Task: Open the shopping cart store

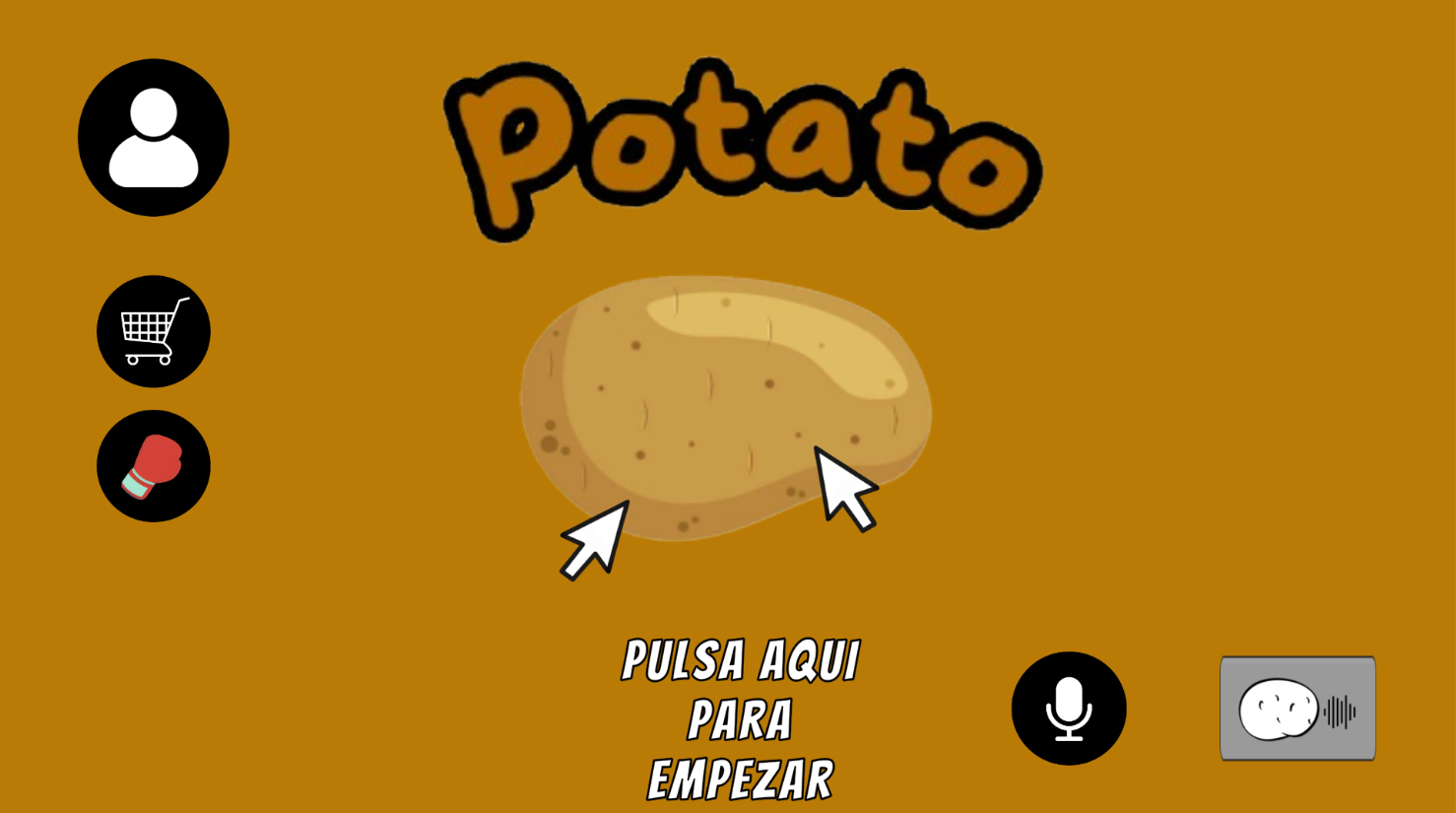Action: tap(154, 331)
